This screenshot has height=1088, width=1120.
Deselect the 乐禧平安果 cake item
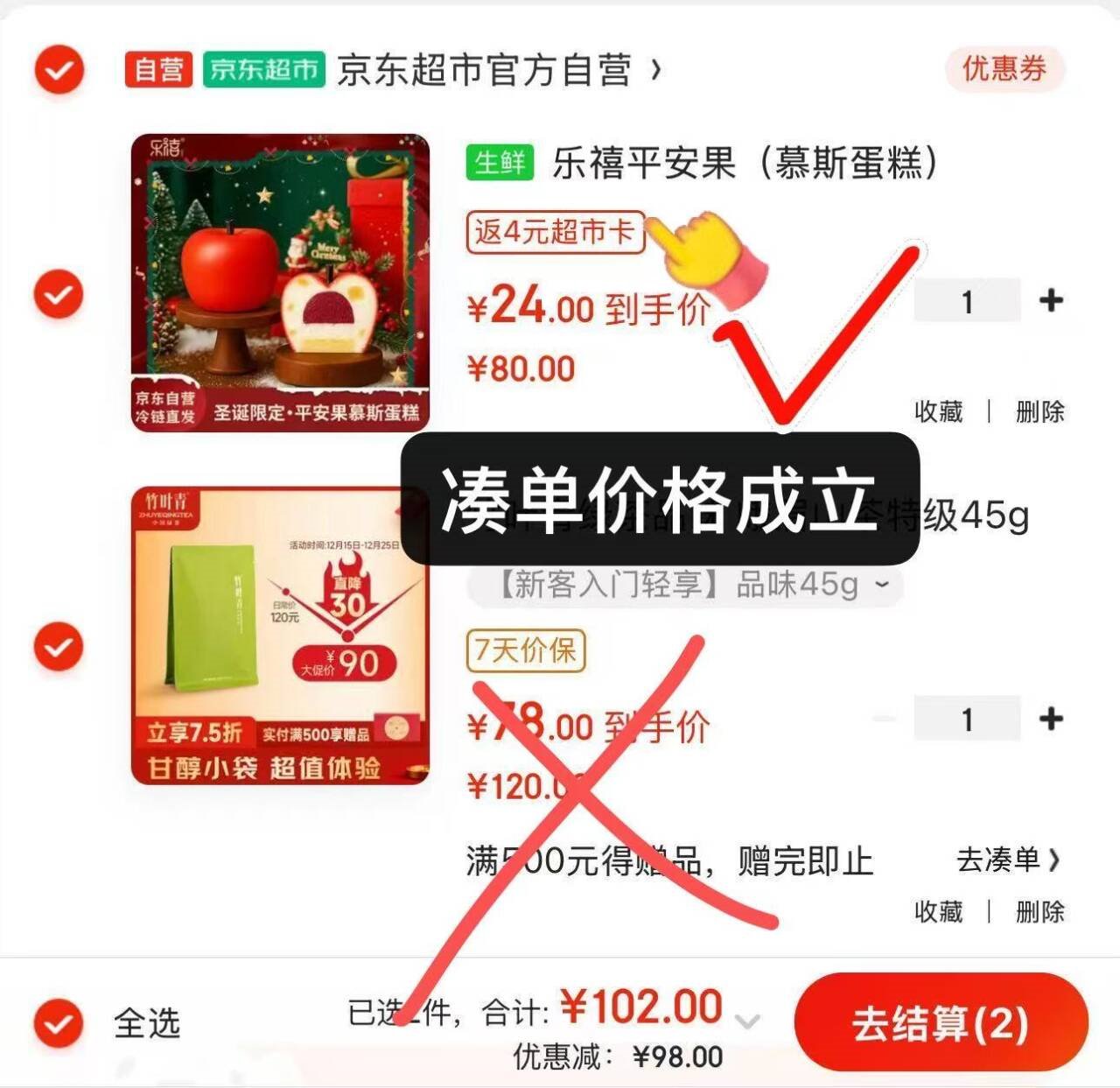(59, 294)
